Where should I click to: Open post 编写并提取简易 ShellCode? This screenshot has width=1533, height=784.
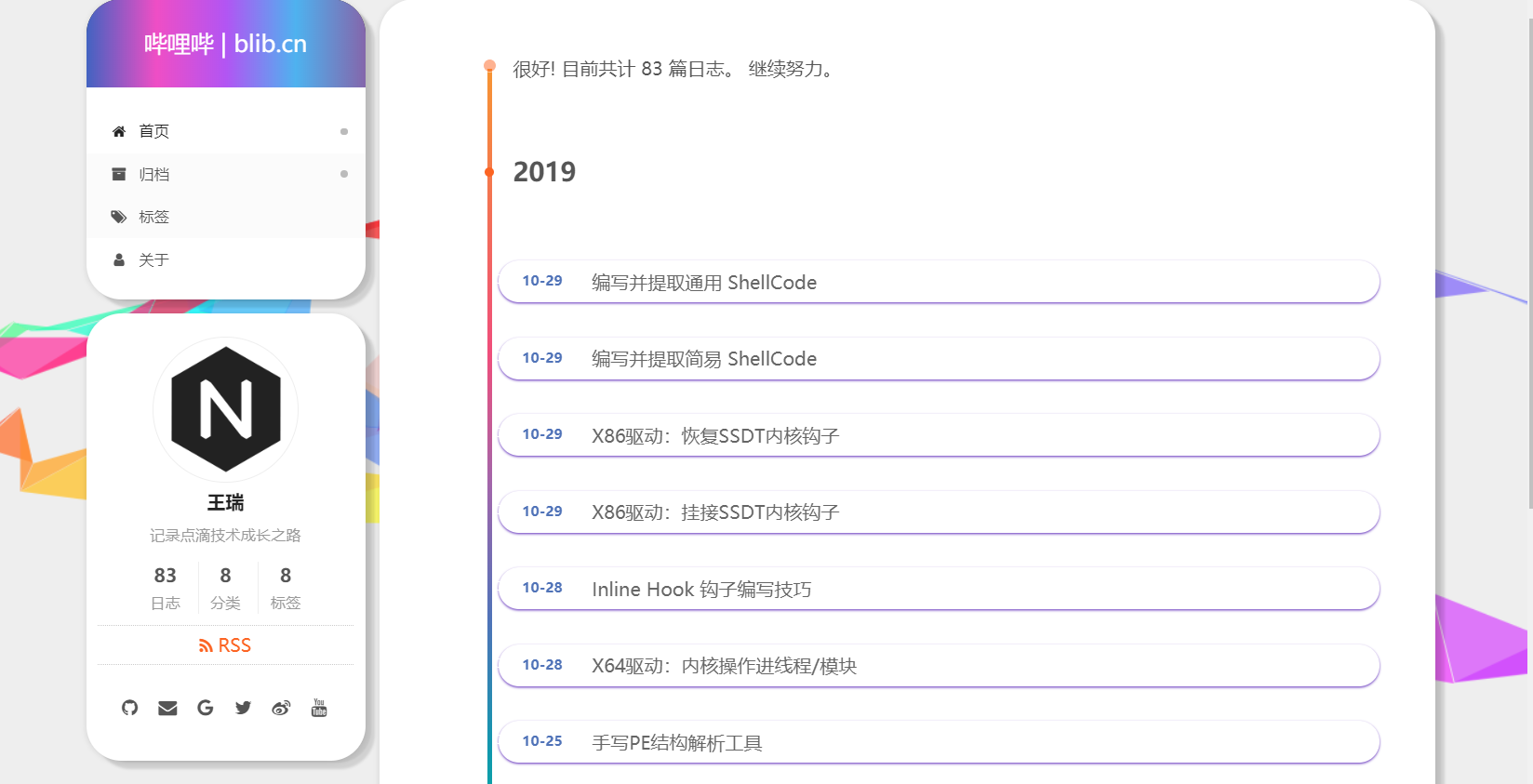[x=704, y=359]
